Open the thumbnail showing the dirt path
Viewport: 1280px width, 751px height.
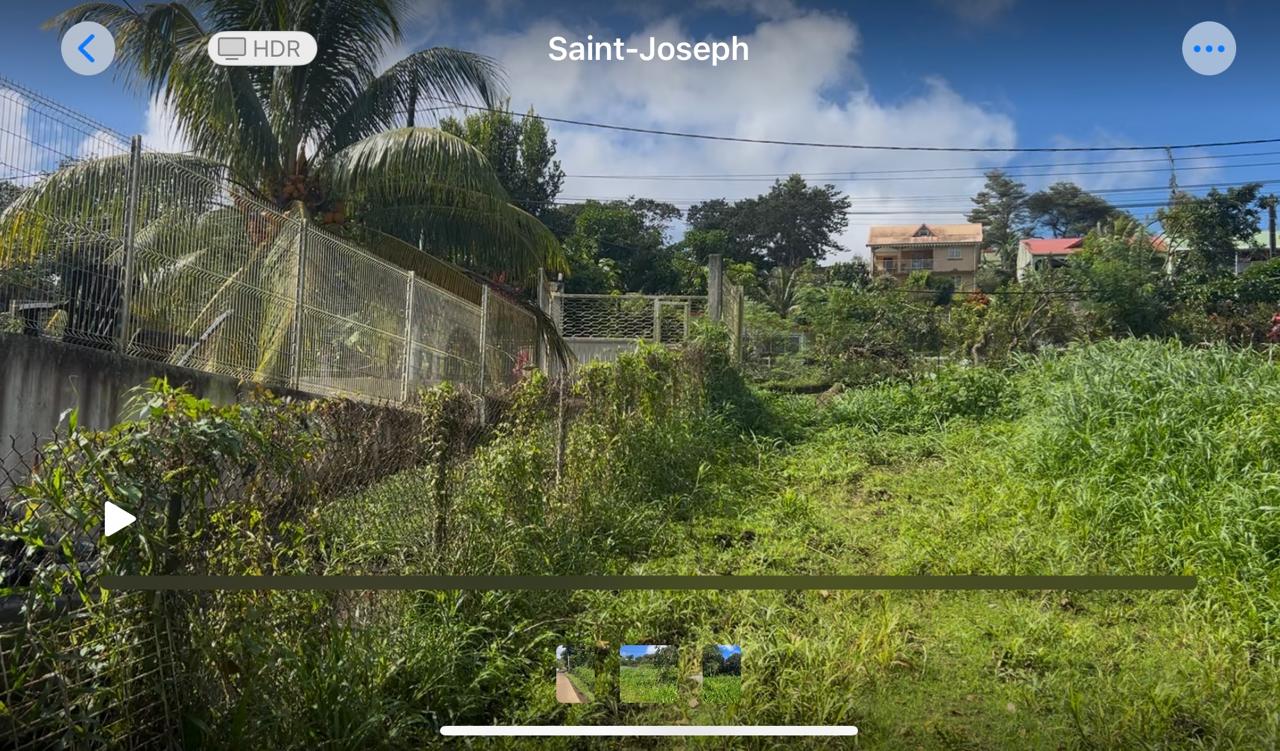pos(574,674)
